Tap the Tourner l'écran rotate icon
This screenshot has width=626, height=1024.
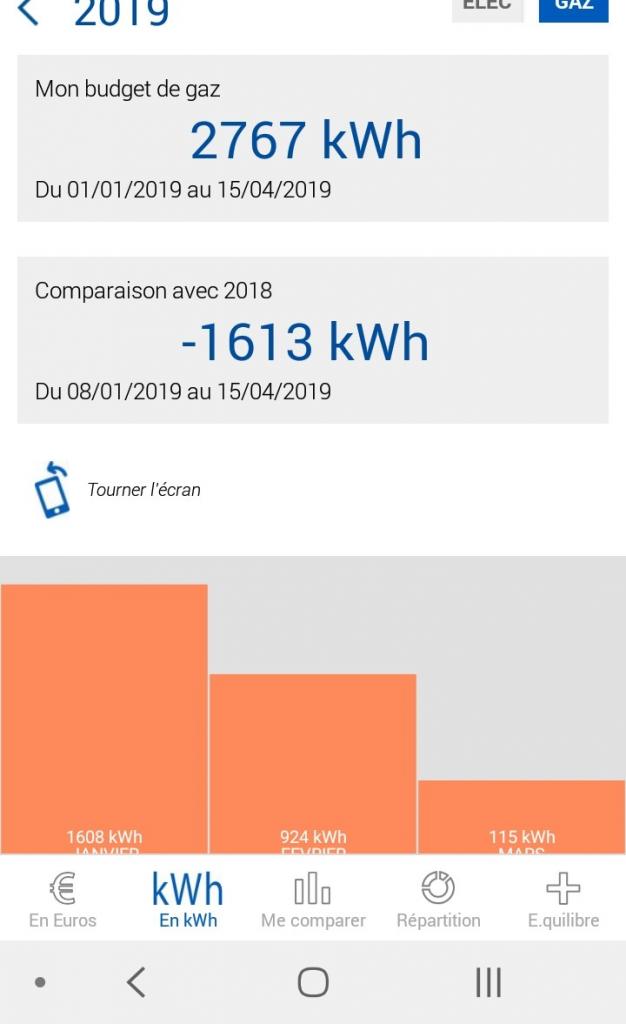click(x=52, y=490)
